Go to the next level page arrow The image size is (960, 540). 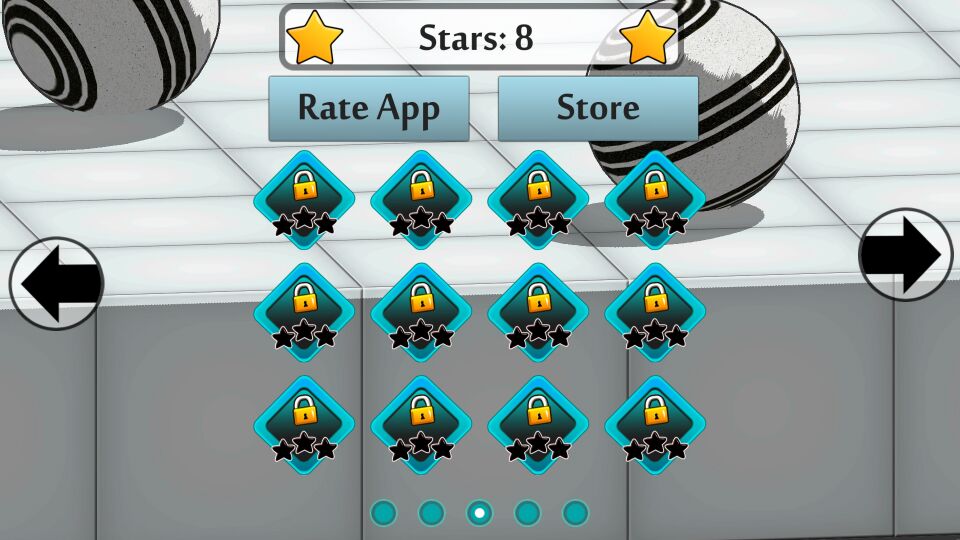pos(905,254)
